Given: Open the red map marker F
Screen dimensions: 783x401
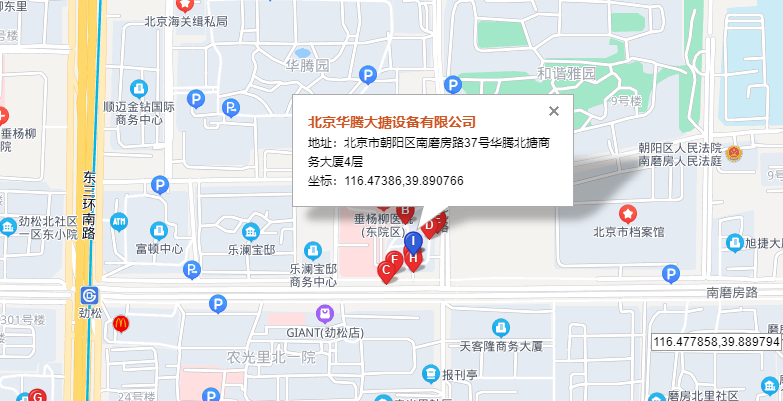Looking at the screenshot, I should coord(395,260).
